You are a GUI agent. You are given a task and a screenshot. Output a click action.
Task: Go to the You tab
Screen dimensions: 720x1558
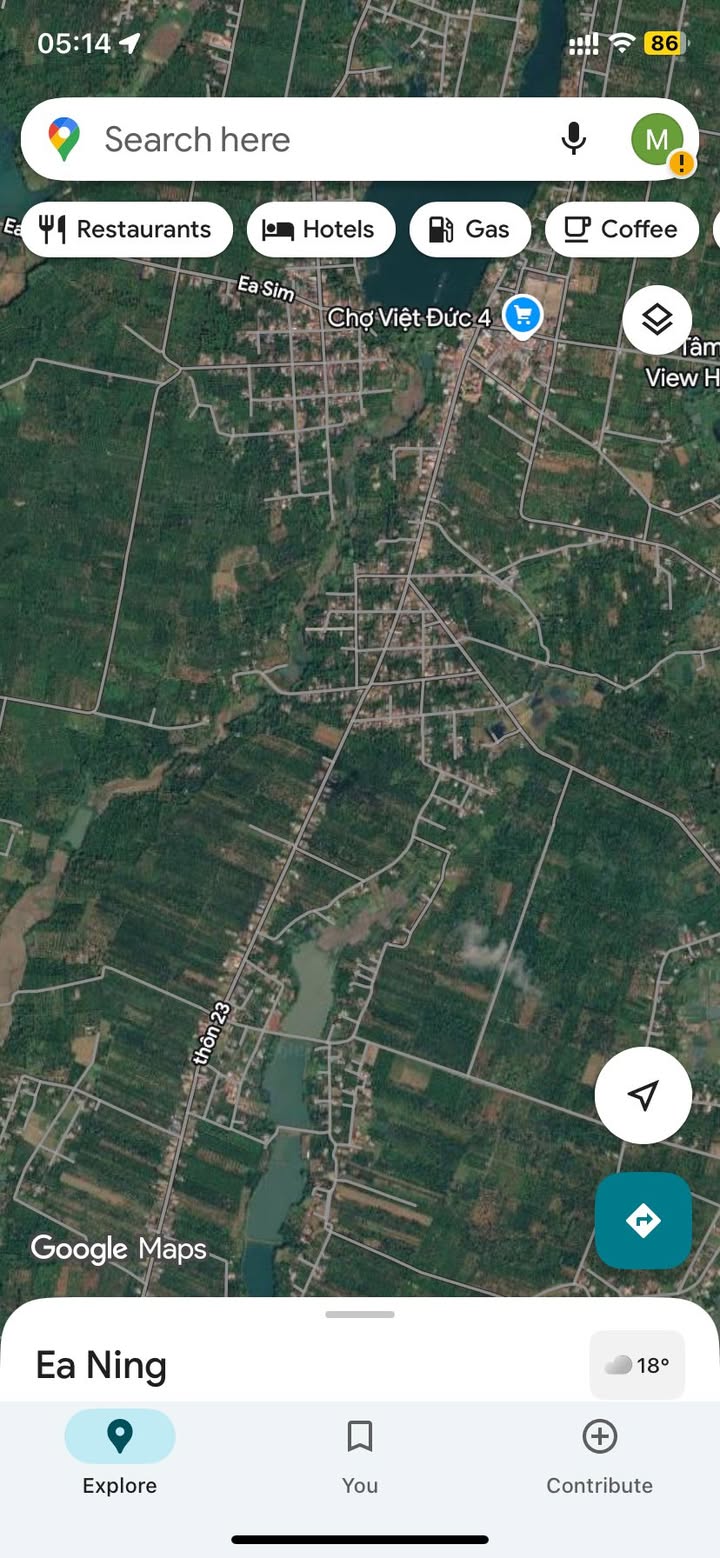coord(360,1453)
